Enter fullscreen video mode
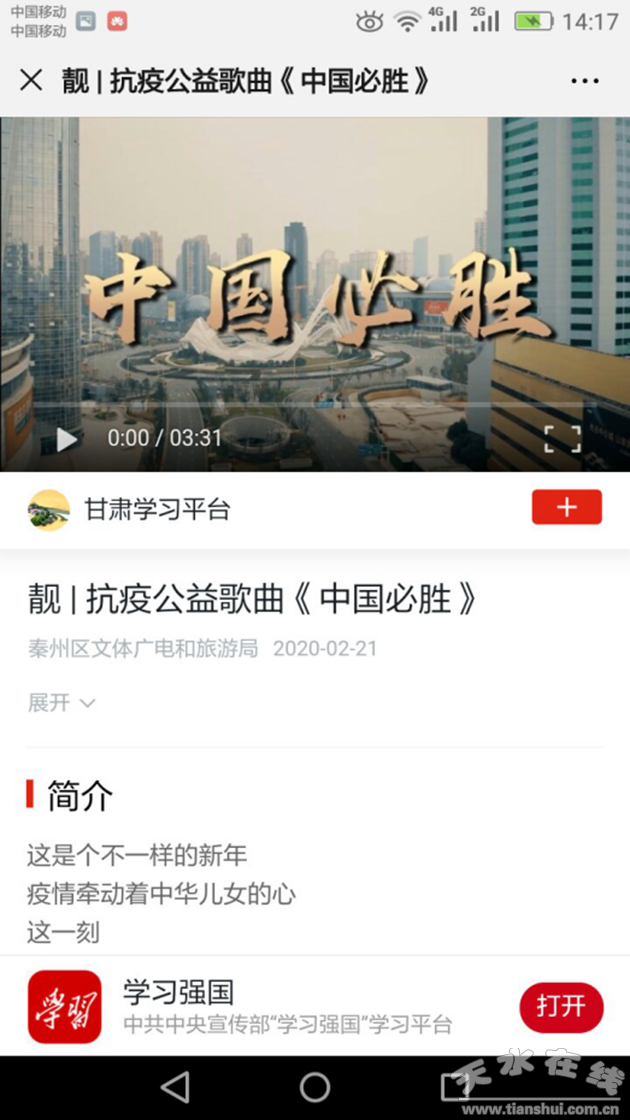The height and width of the screenshot is (1120, 630). click(562, 438)
